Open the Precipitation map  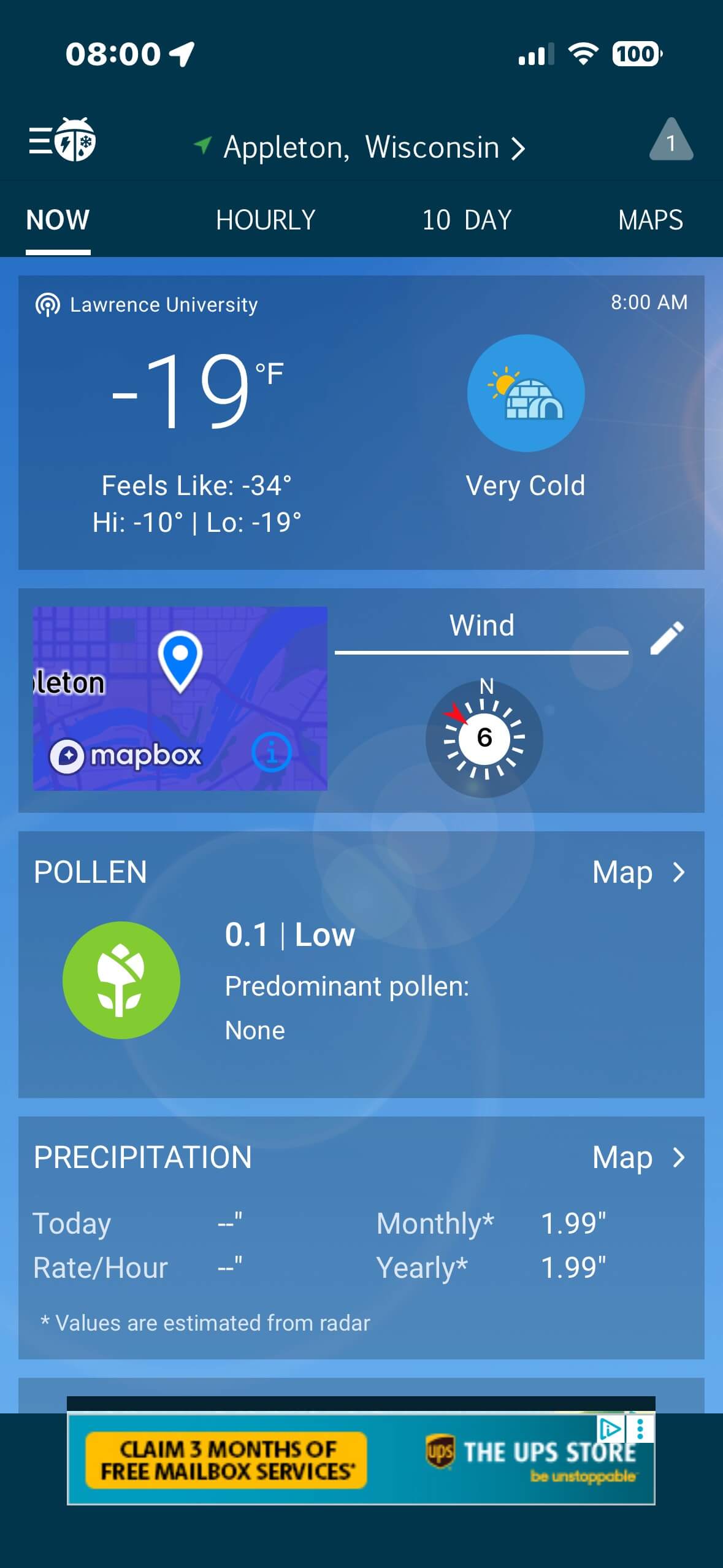click(x=638, y=1158)
